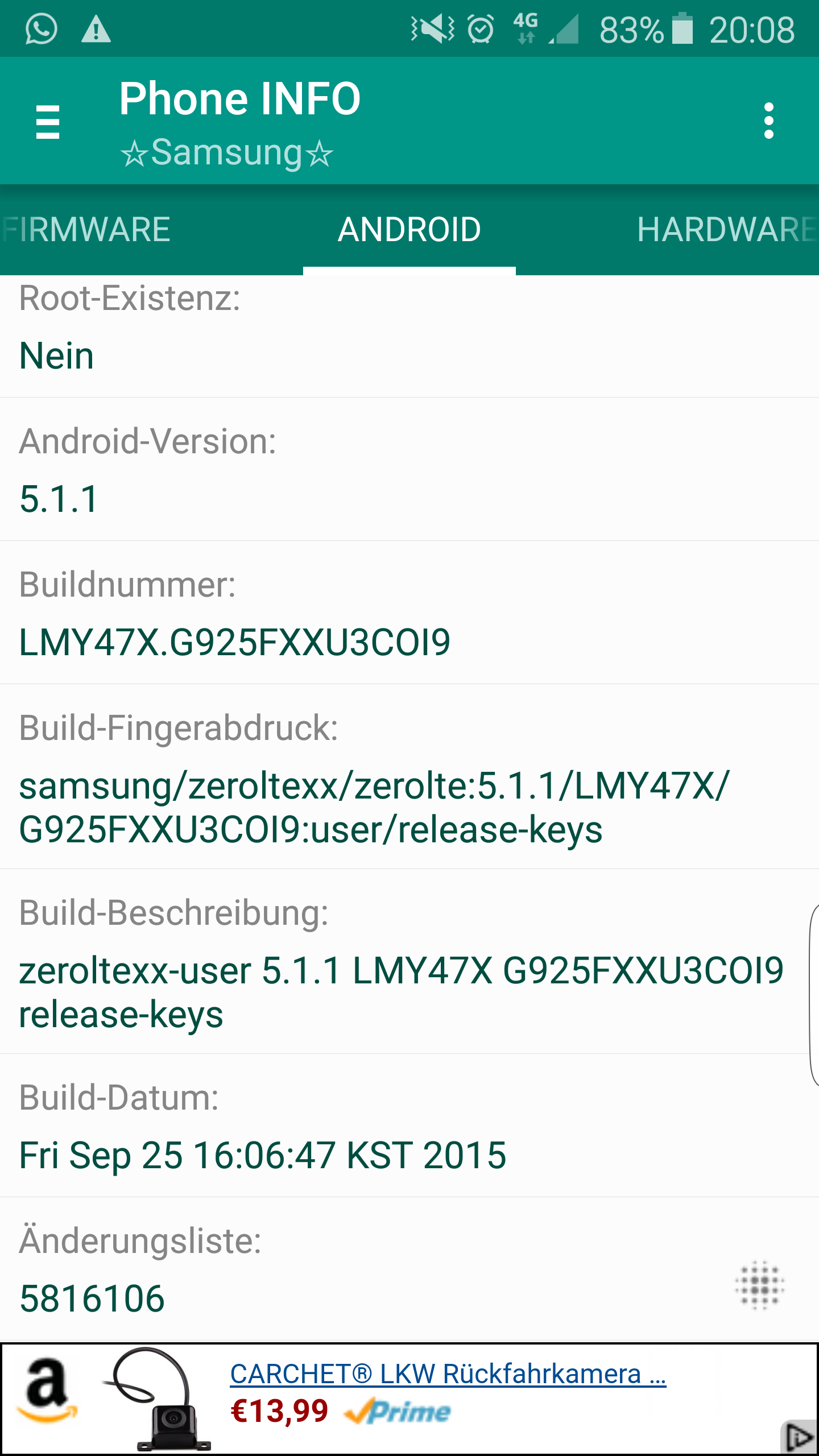This screenshot has height=1456, width=819.
Task: Open the overflow options menu
Action: tap(769, 121)
